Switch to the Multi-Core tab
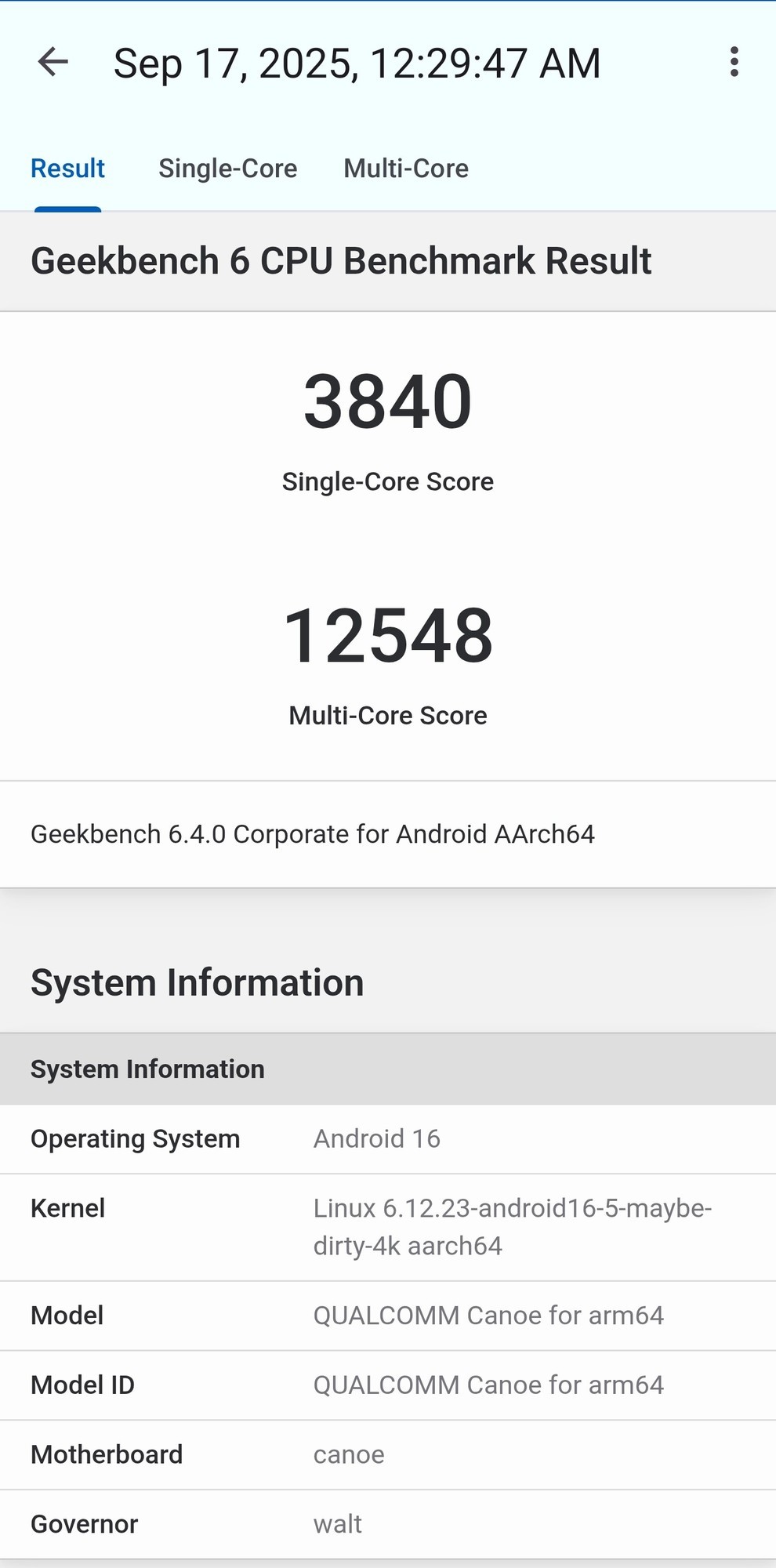Screen dimensions: 776x1568 point(406,169)
